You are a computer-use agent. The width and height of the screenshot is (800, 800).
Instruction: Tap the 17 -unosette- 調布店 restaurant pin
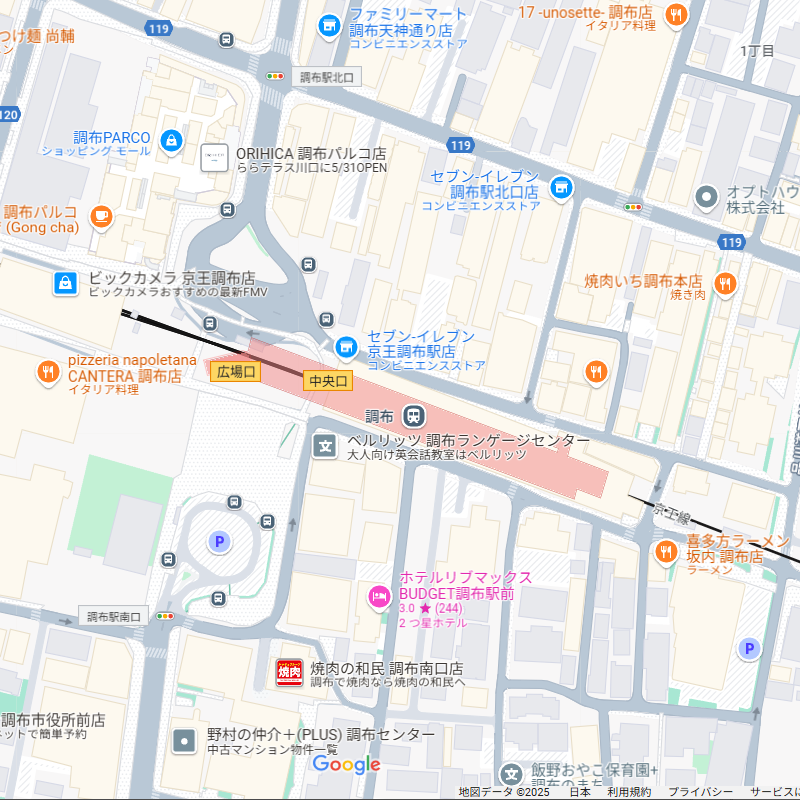coord(677,14)
